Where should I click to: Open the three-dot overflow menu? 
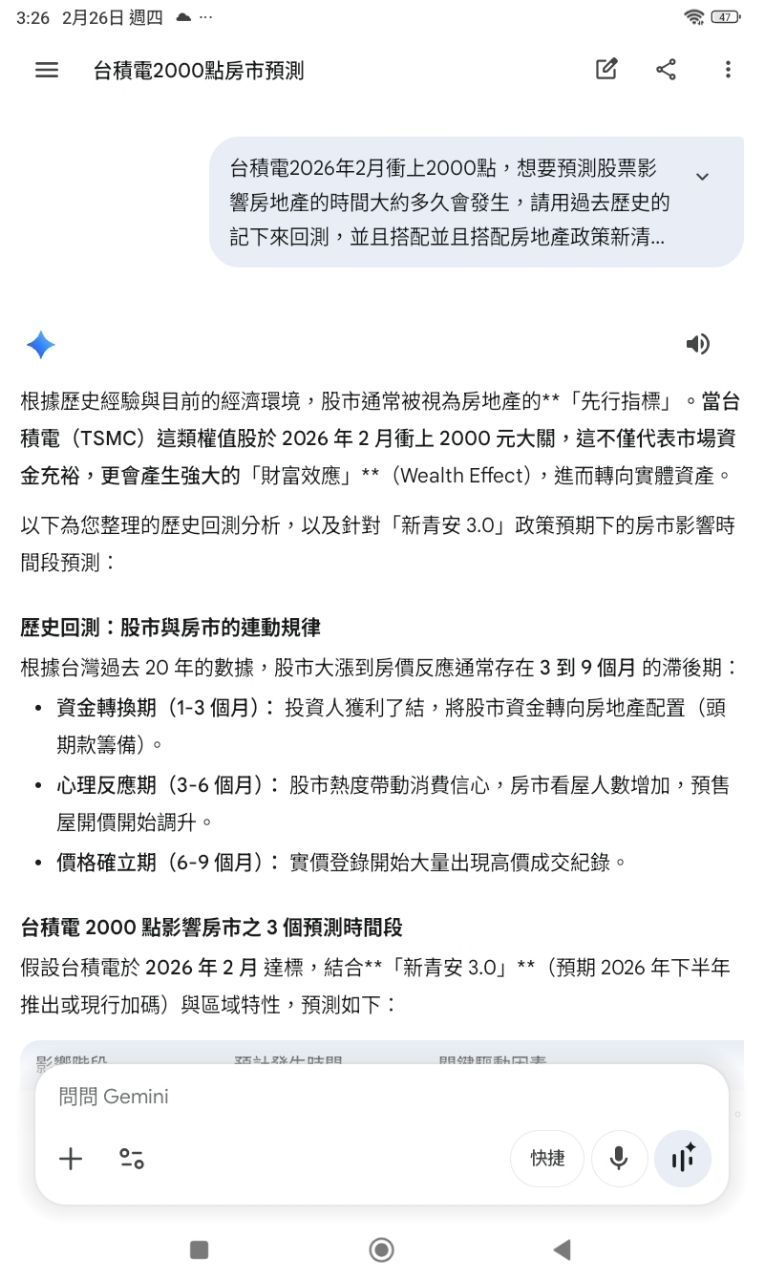tap(728, 69)
